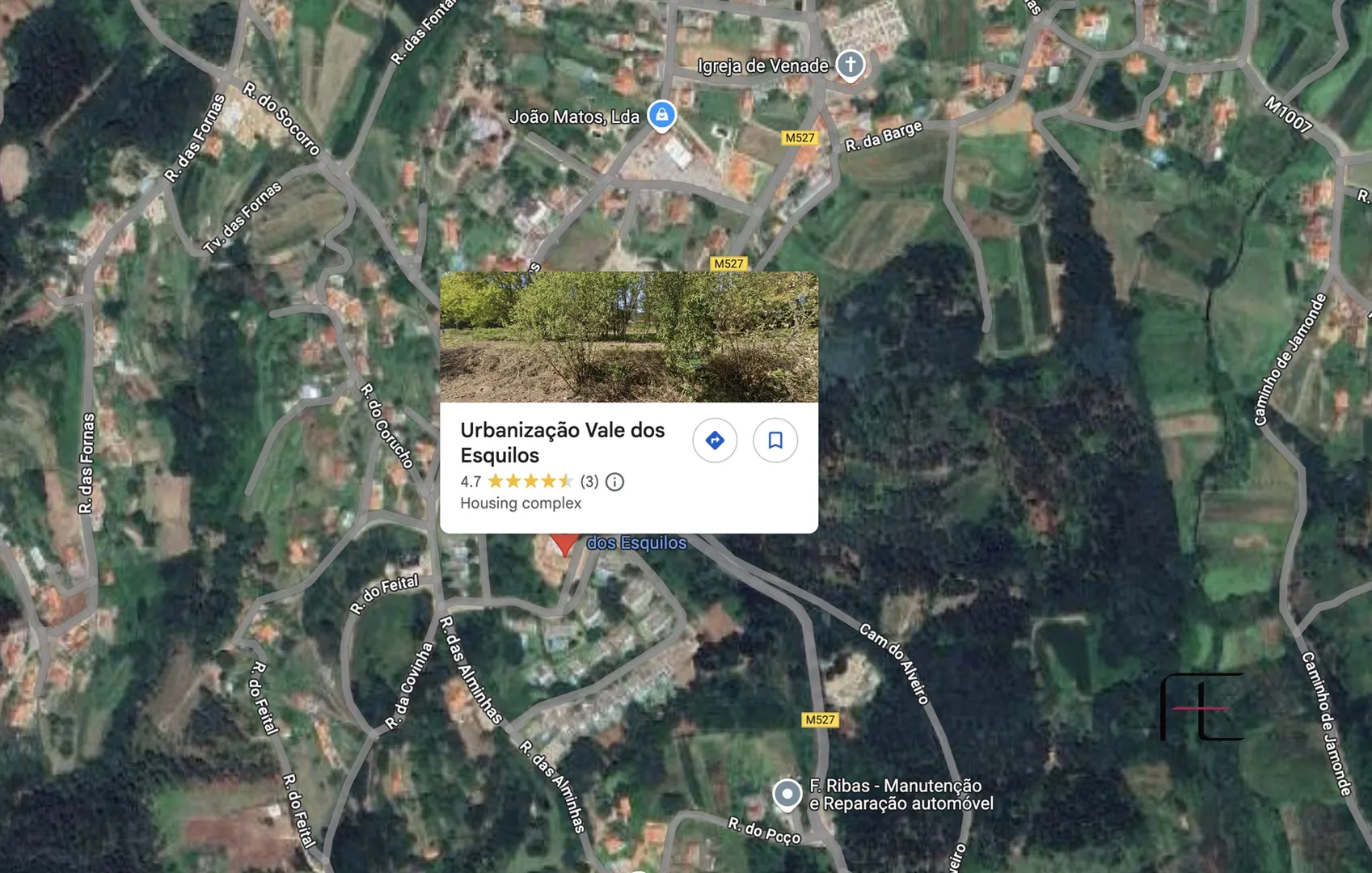Select the F. Ribas Manutenção e Reparação marker
Screen dimensions: 1372x873
(787, 794)
